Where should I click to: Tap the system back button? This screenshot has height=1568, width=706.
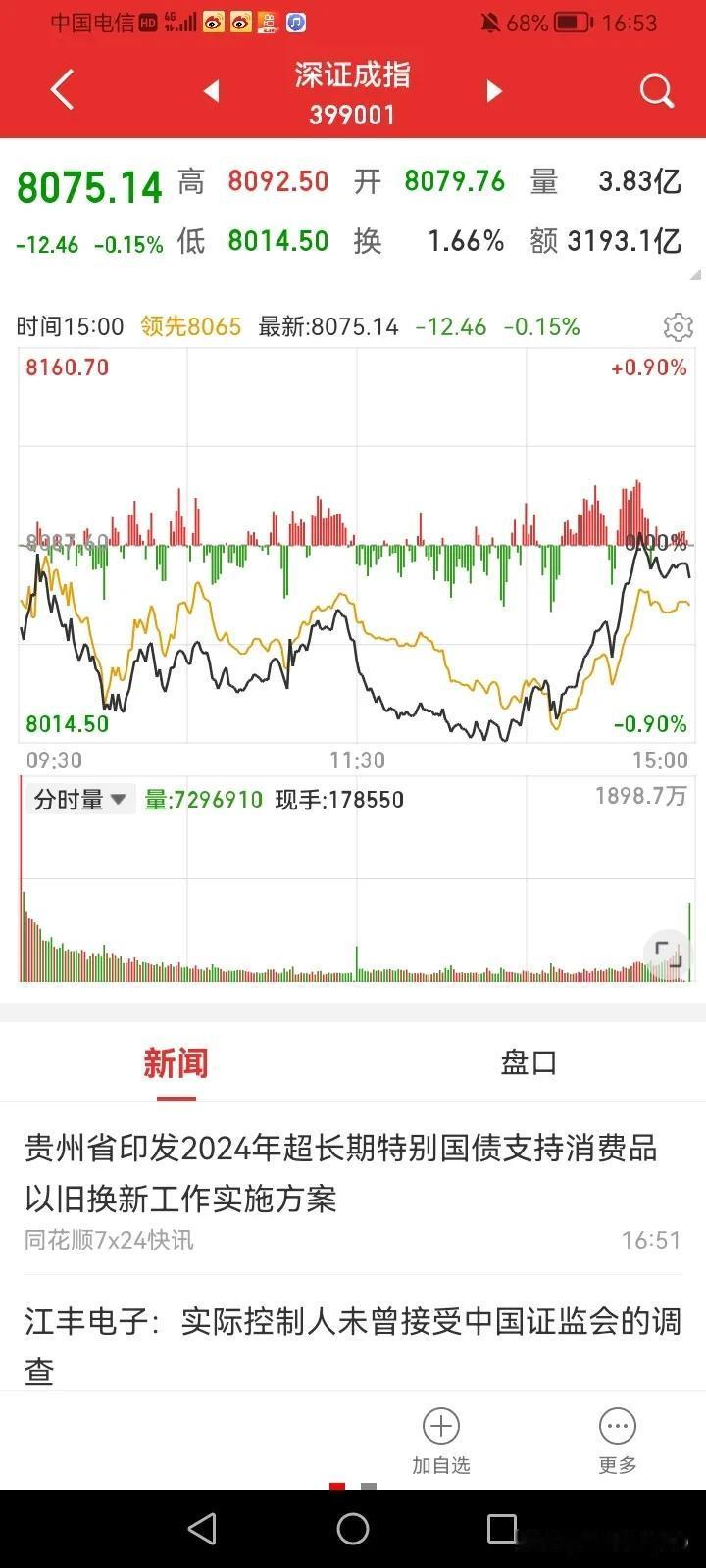tap(202, 1529)
